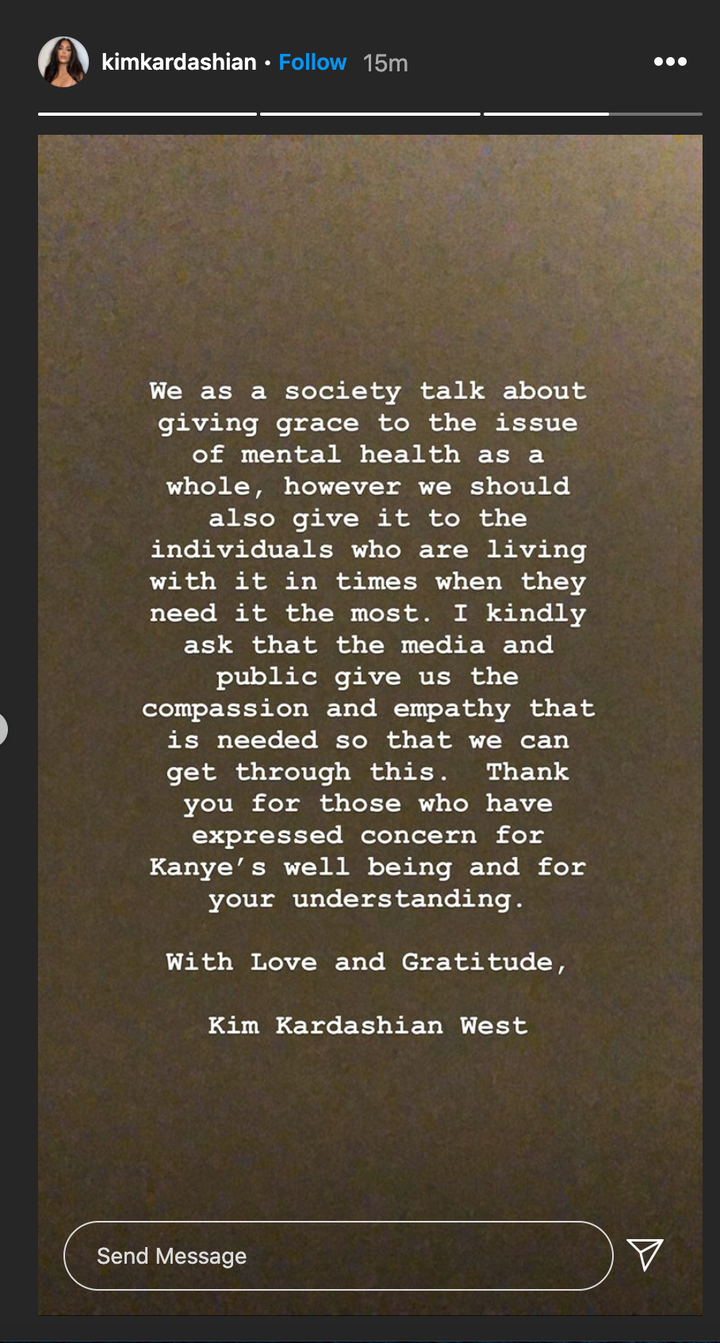Open the kimkardashian username link
Screen dimensions: 720x1343
179,62
